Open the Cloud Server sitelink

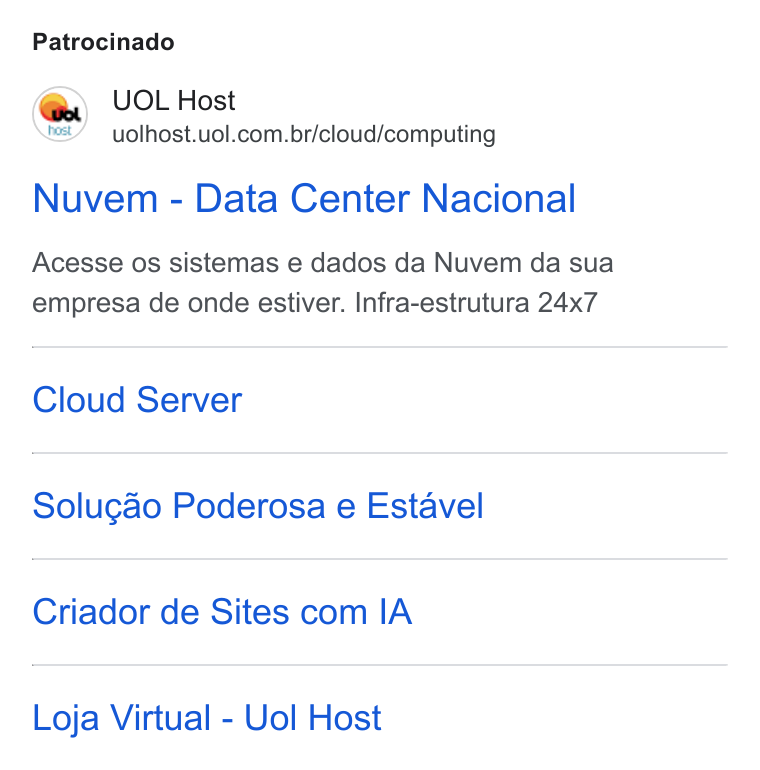[x=137, y=400]
